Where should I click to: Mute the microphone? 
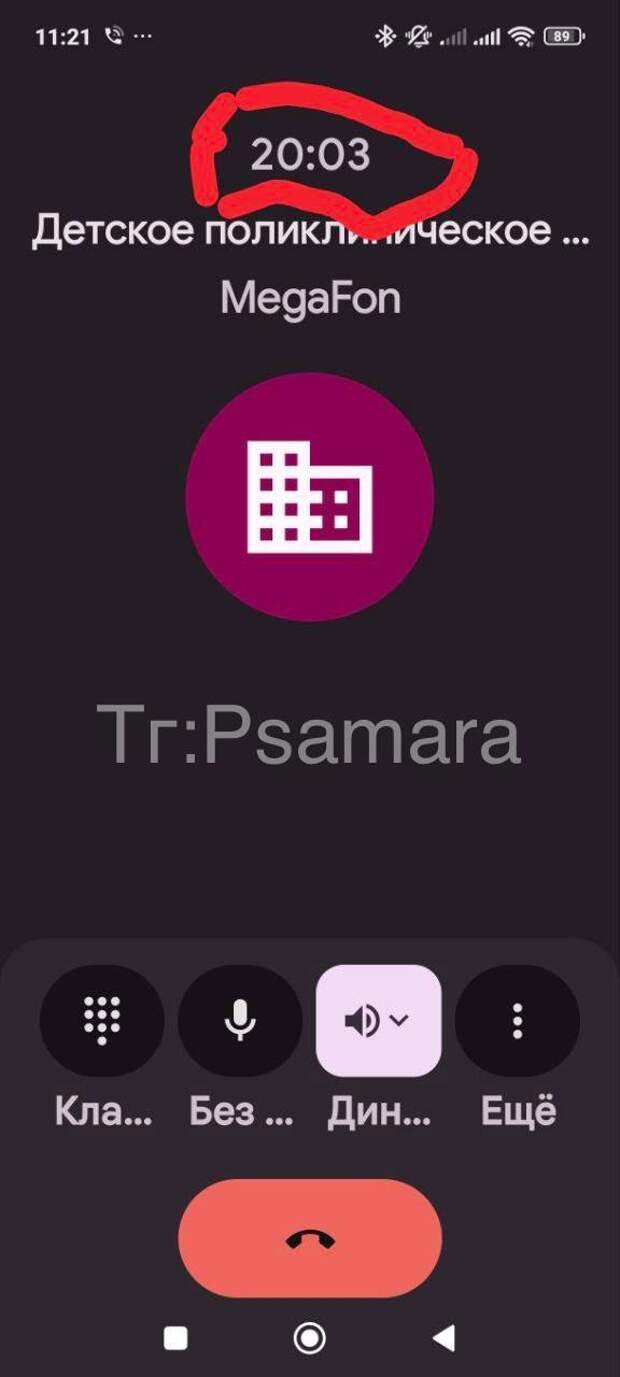click(240, 1021)
